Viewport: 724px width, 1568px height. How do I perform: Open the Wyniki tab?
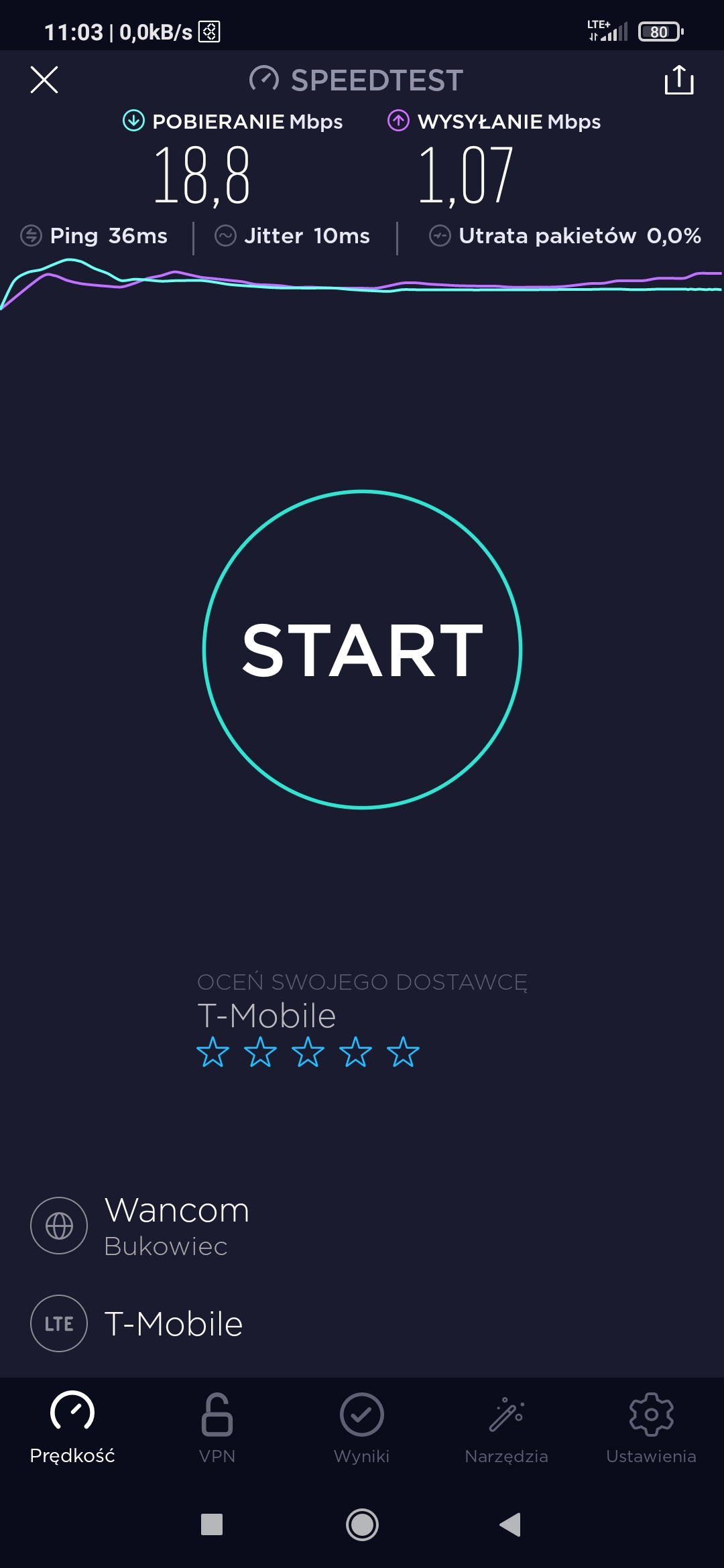362,1427
